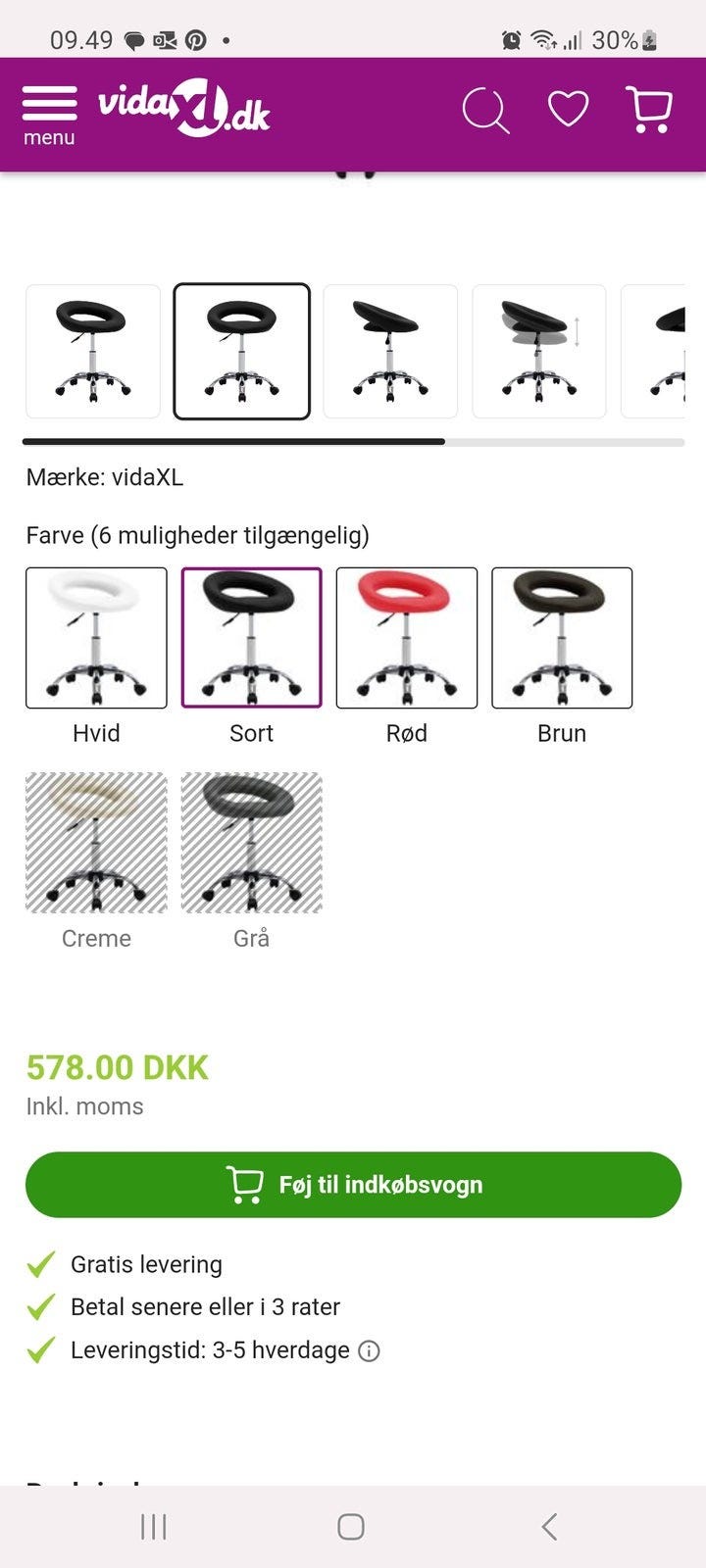Choose the Brun color variant
The width and height of the screenshot is (706, 1568).
coord(563,637)
